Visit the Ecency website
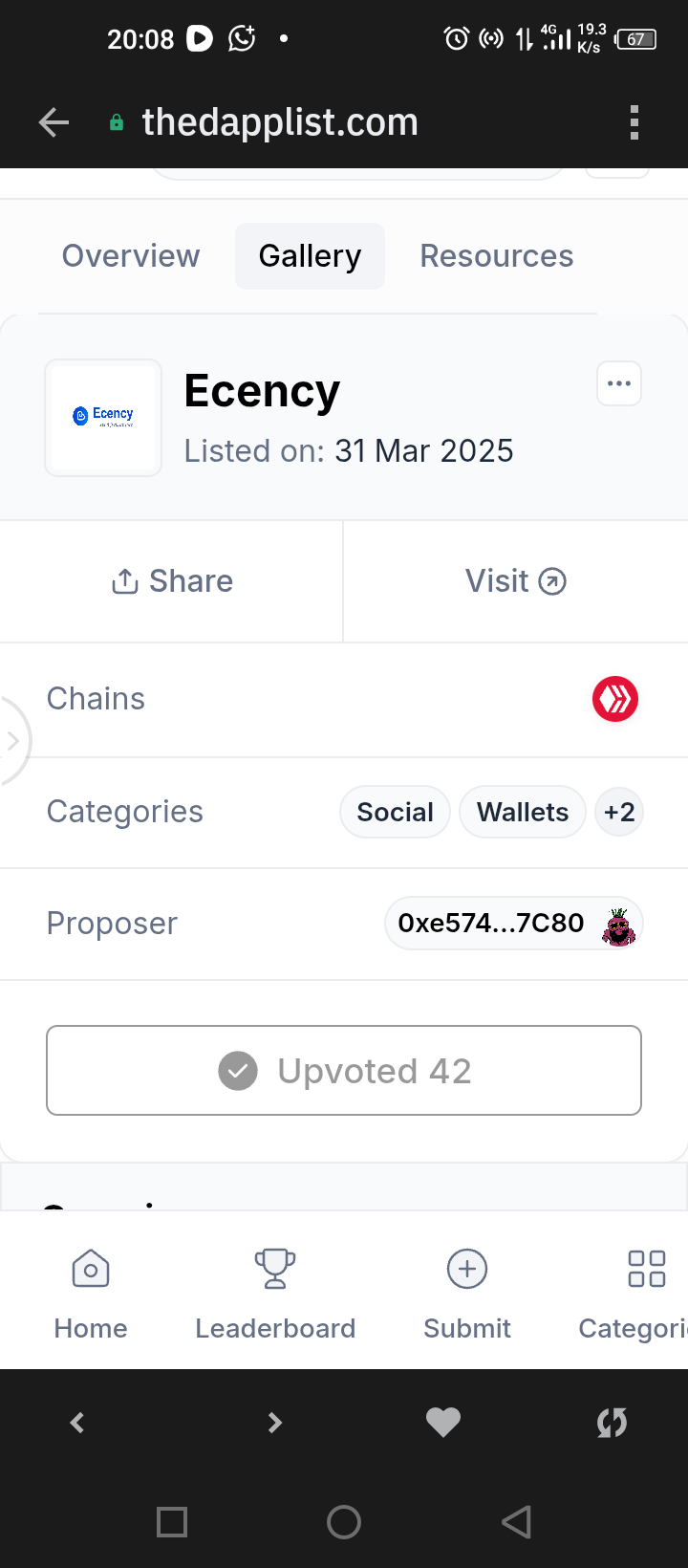 (516, 581)
